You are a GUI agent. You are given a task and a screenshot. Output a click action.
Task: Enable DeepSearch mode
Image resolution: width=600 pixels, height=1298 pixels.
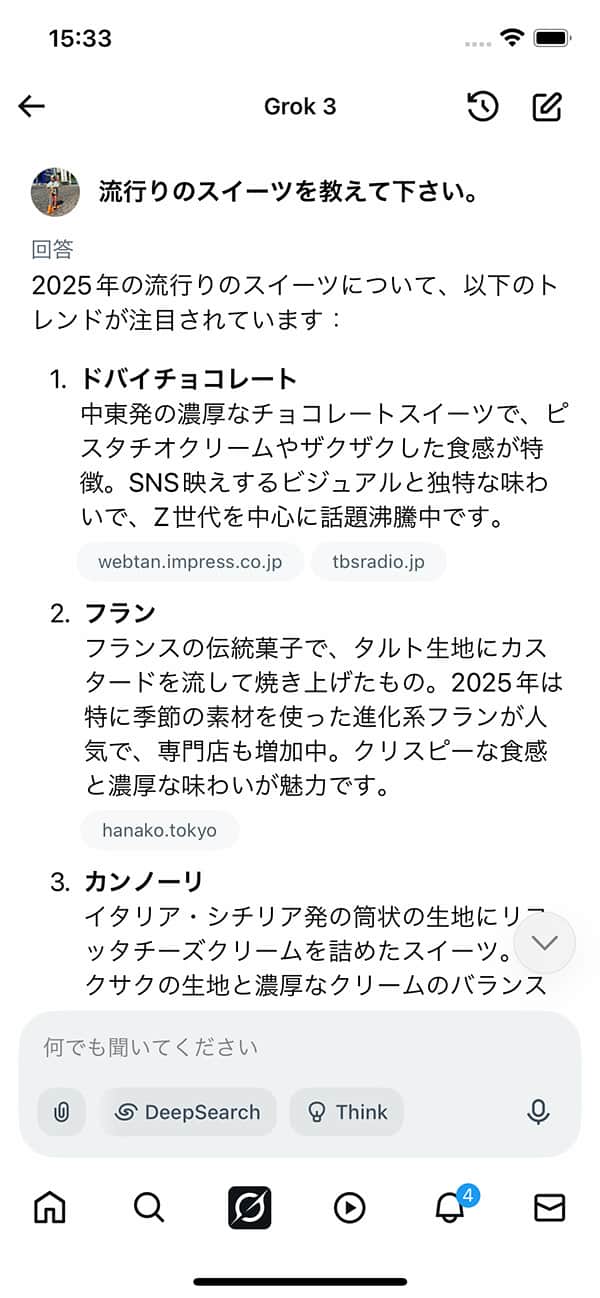(187, 1112)
